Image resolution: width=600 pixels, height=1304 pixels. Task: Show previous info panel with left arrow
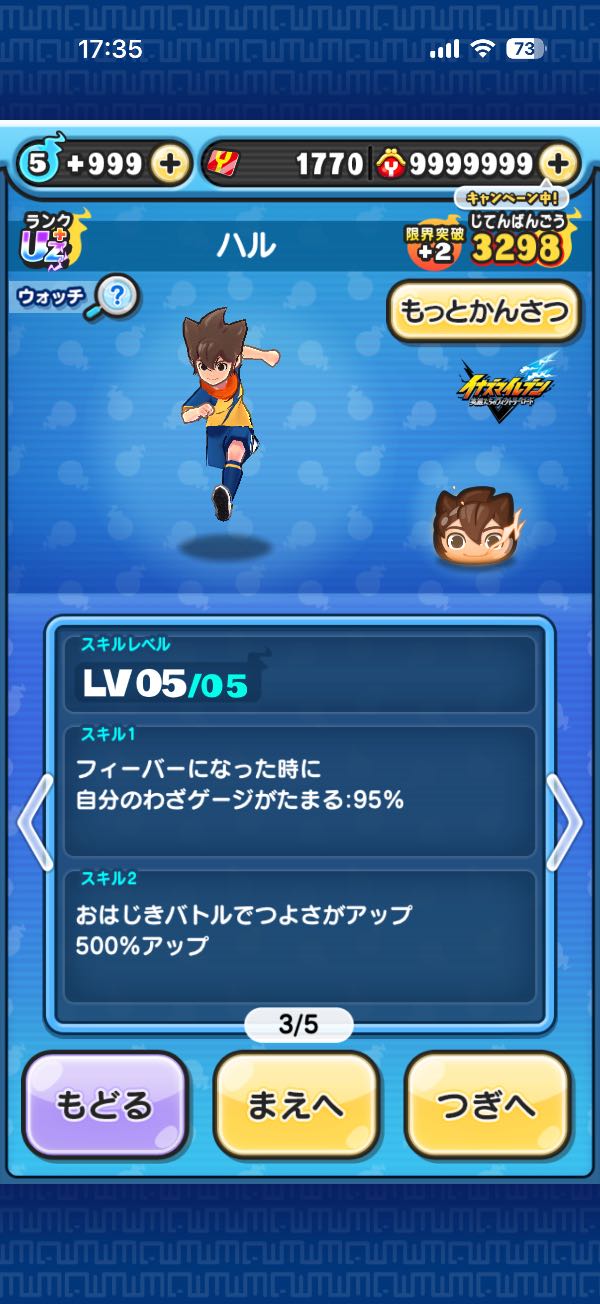pos(33,822)
